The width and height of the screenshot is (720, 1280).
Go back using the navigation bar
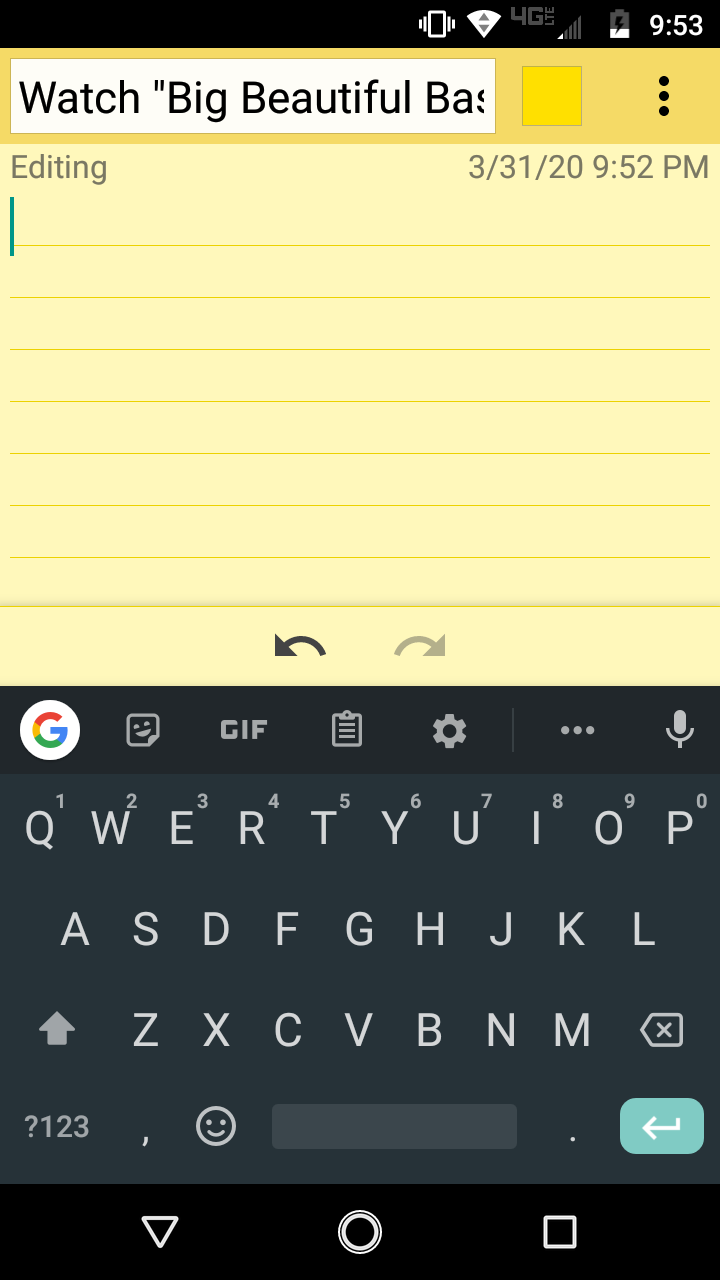160,1232
